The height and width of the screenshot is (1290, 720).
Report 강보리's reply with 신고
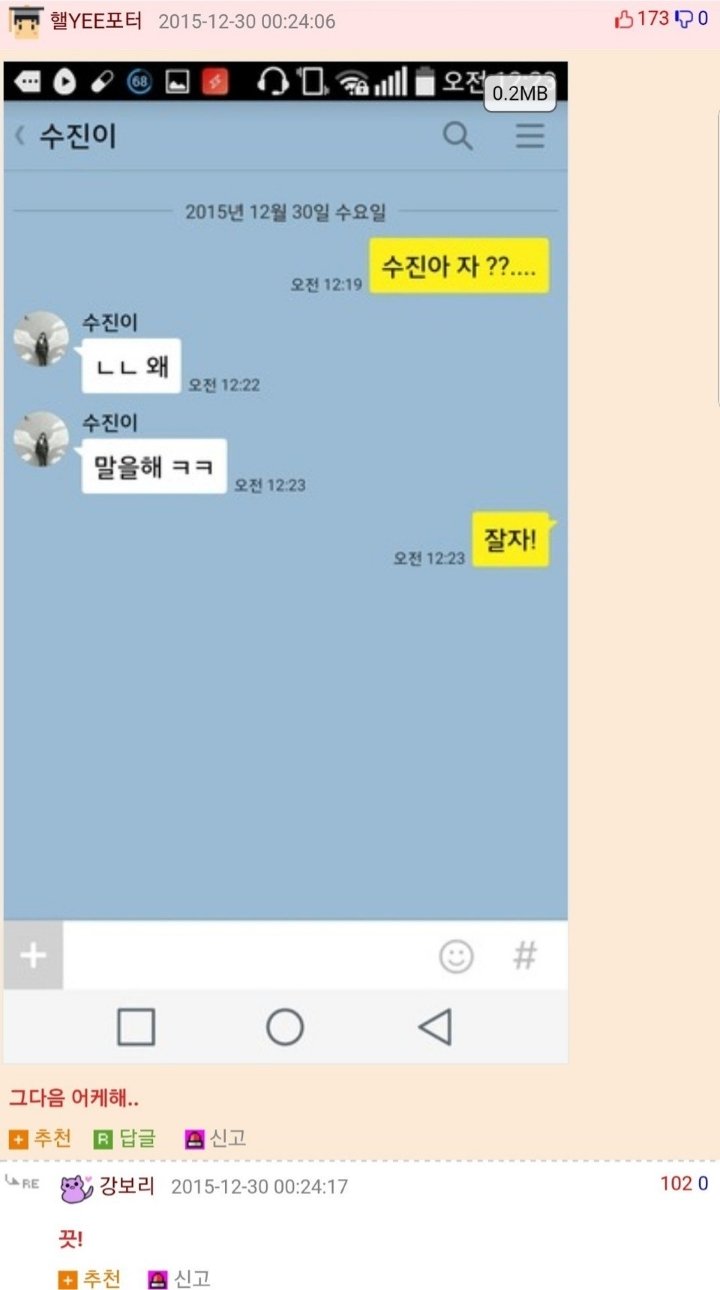[x=179, y=1279]
